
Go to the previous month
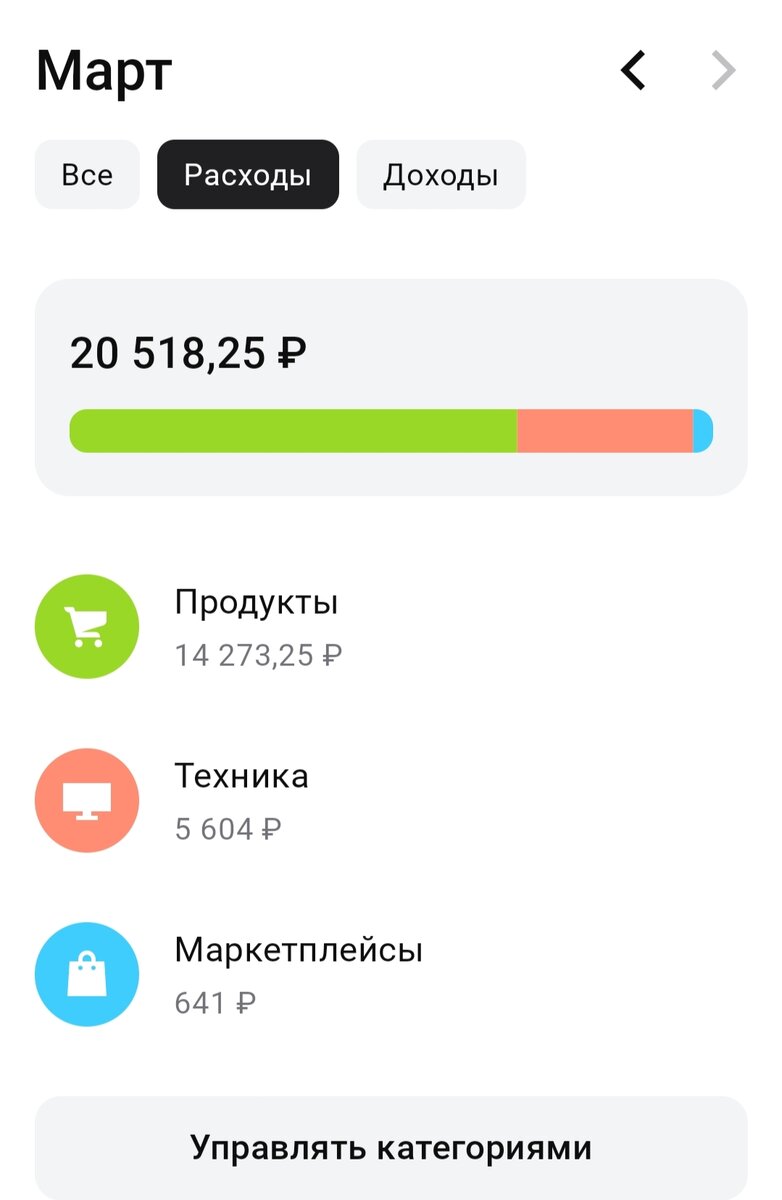click(633, 71)
